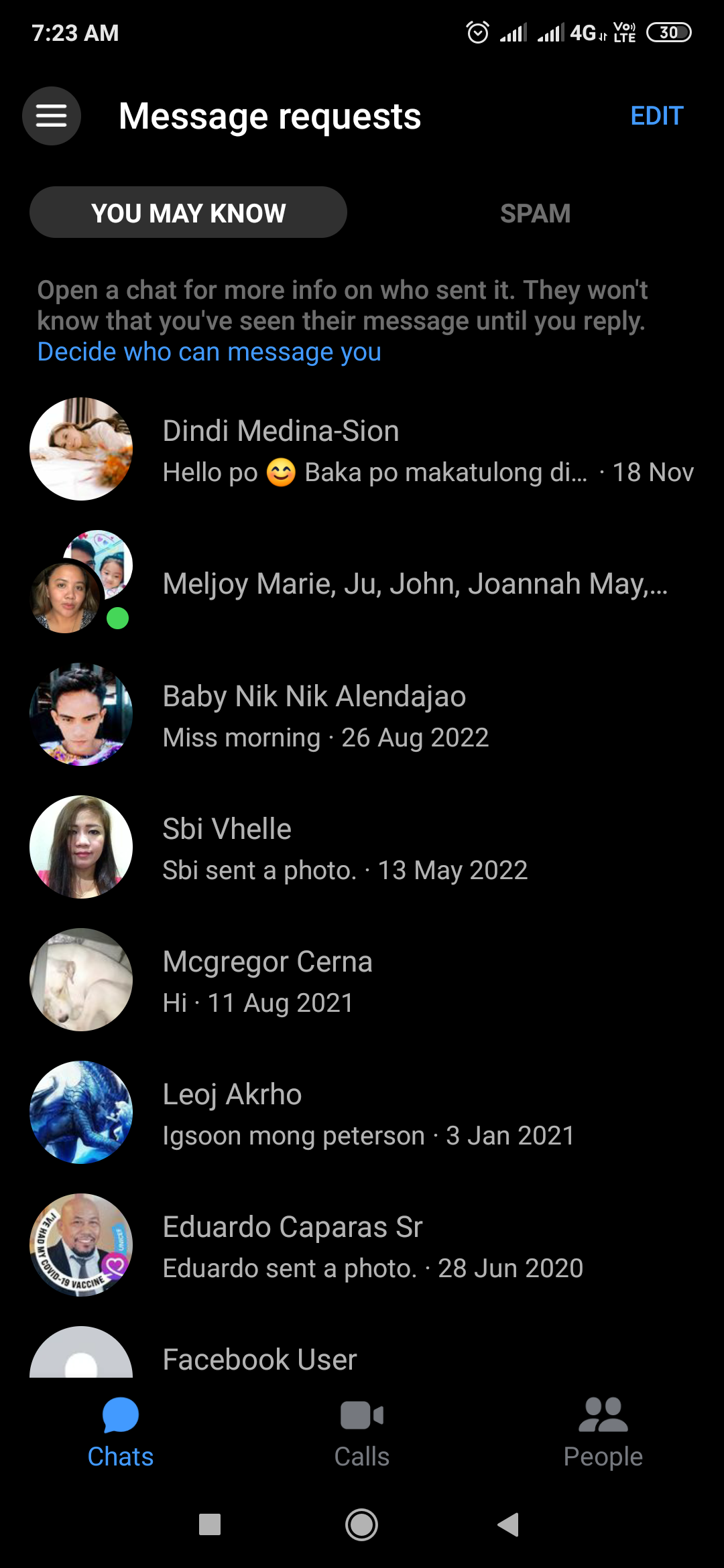Select the You May Know tab

188,212
